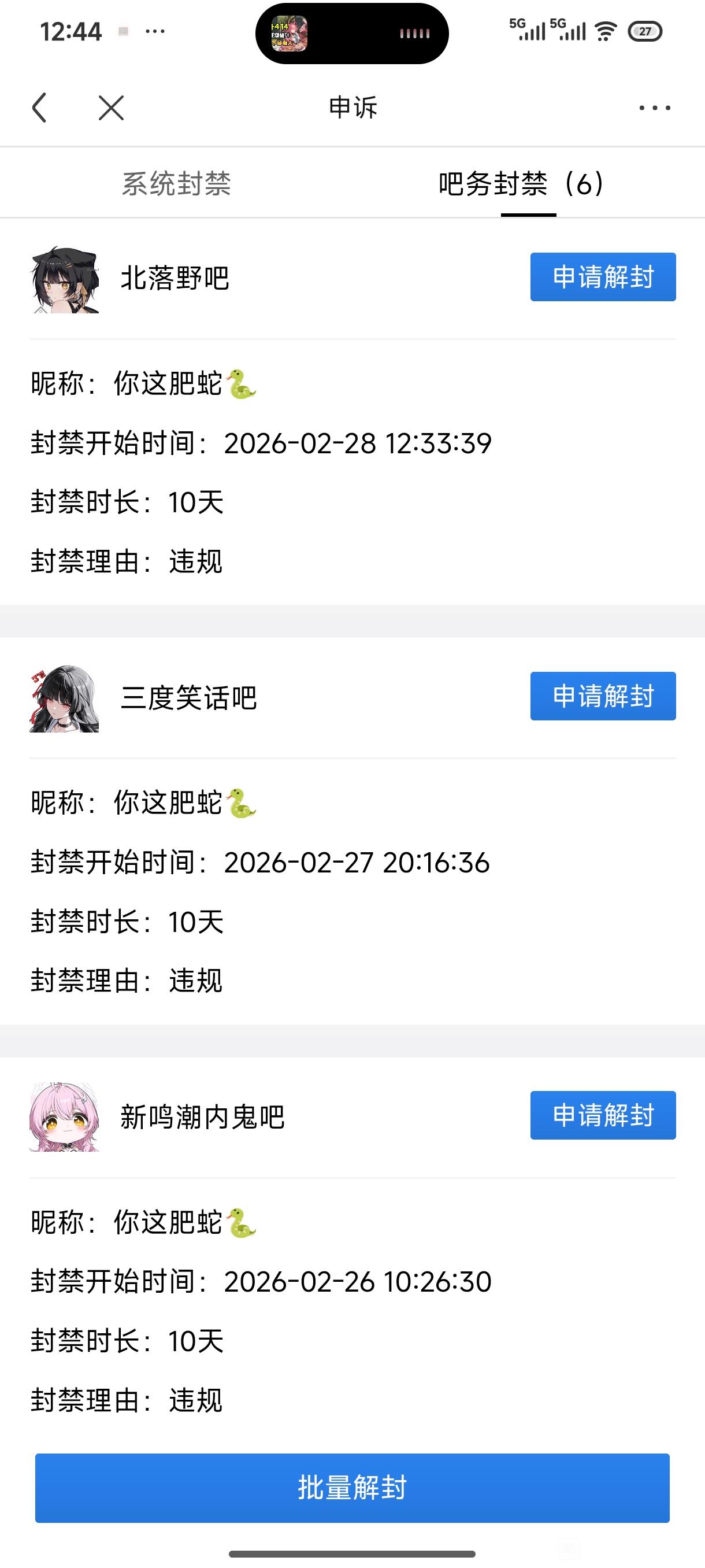705x1568 pixels.
Task: Switch to the 系统封禁 tab
Action: coord(176,183)
